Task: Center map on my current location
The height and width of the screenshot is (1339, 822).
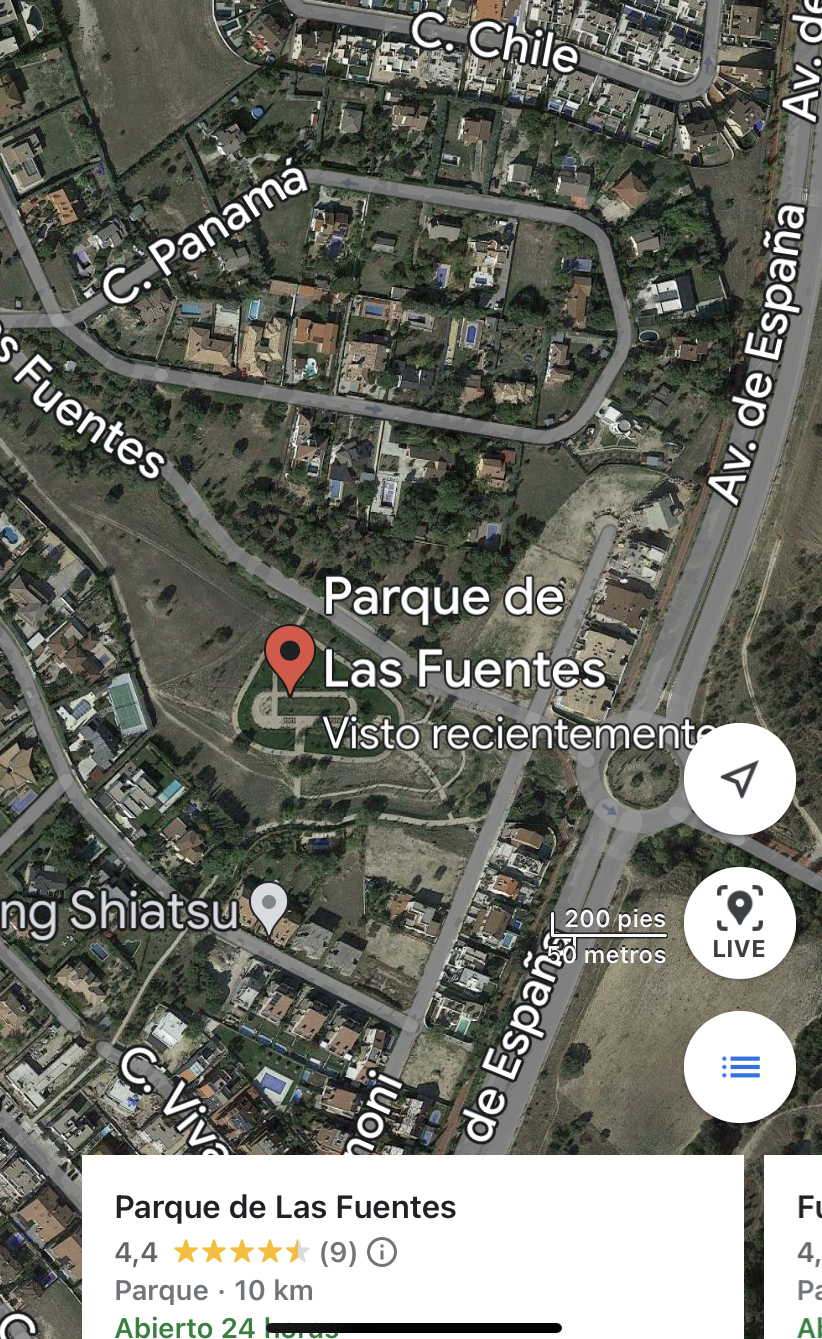Action: tap(739, 779)
